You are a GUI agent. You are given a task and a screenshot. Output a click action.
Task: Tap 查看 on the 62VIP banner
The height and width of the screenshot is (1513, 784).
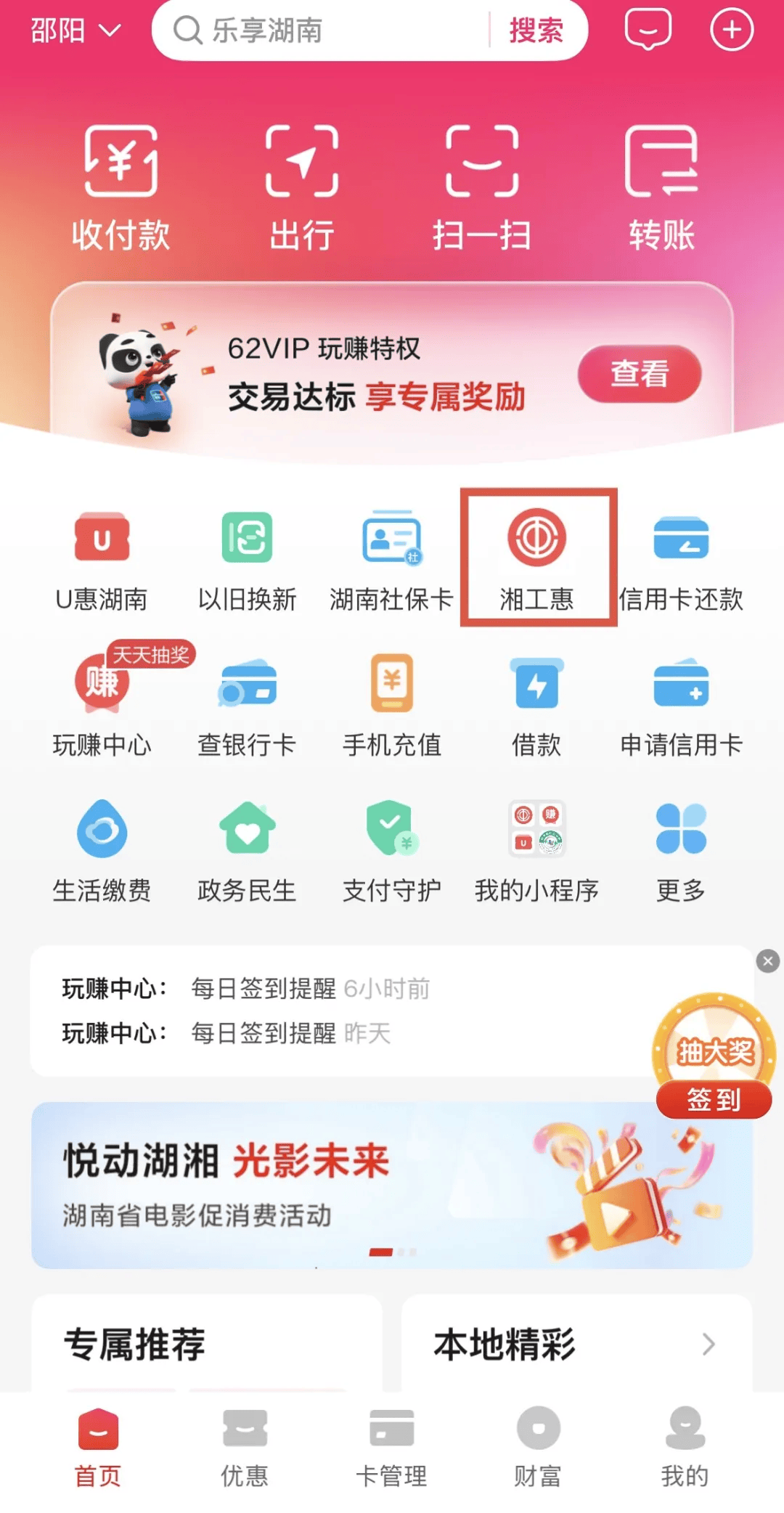coord(639,374)
